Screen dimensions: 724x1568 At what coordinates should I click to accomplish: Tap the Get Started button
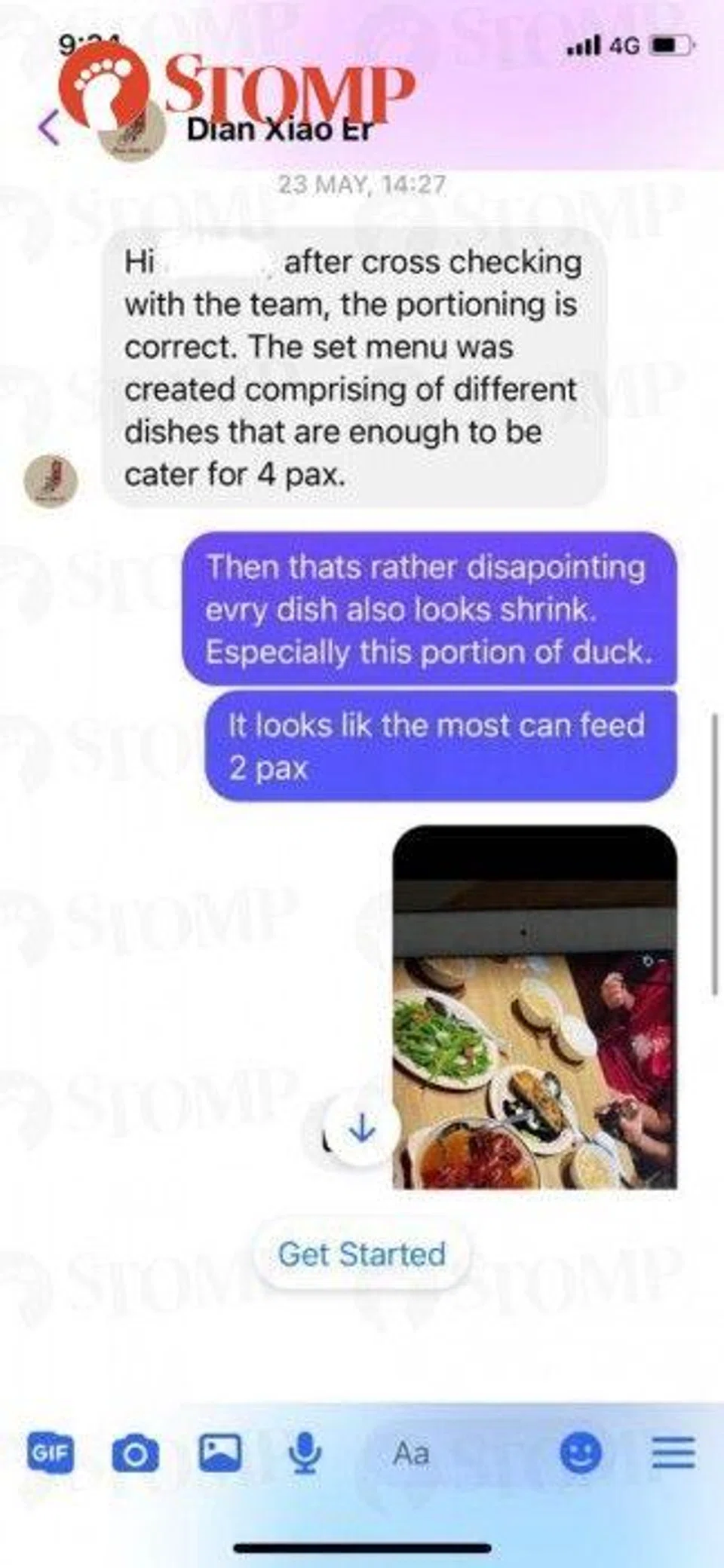pyautogui.click(x=362, y=1255)
